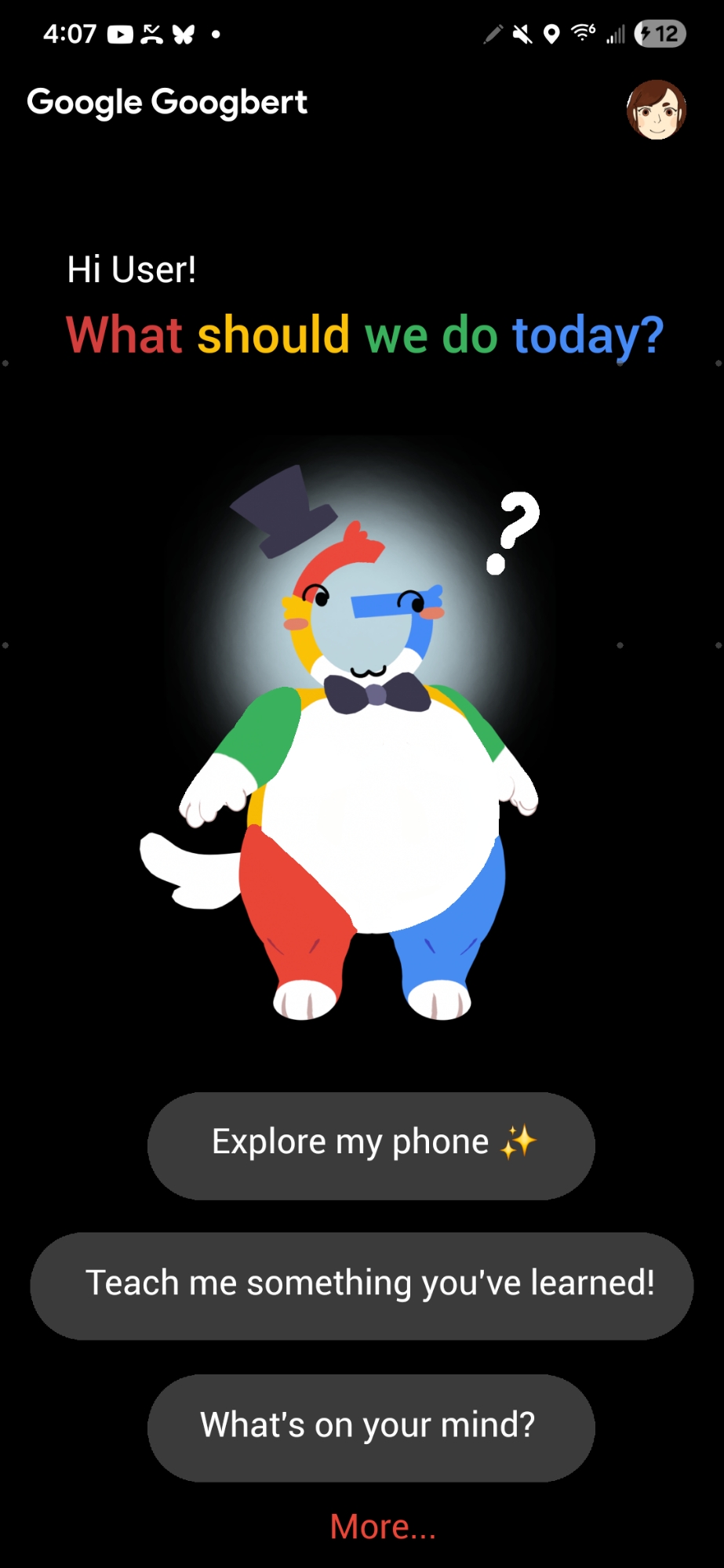The width and height of the screenshot is (724, 1568).
Task: Open the More... link
Action: [x=382, y=1526]
